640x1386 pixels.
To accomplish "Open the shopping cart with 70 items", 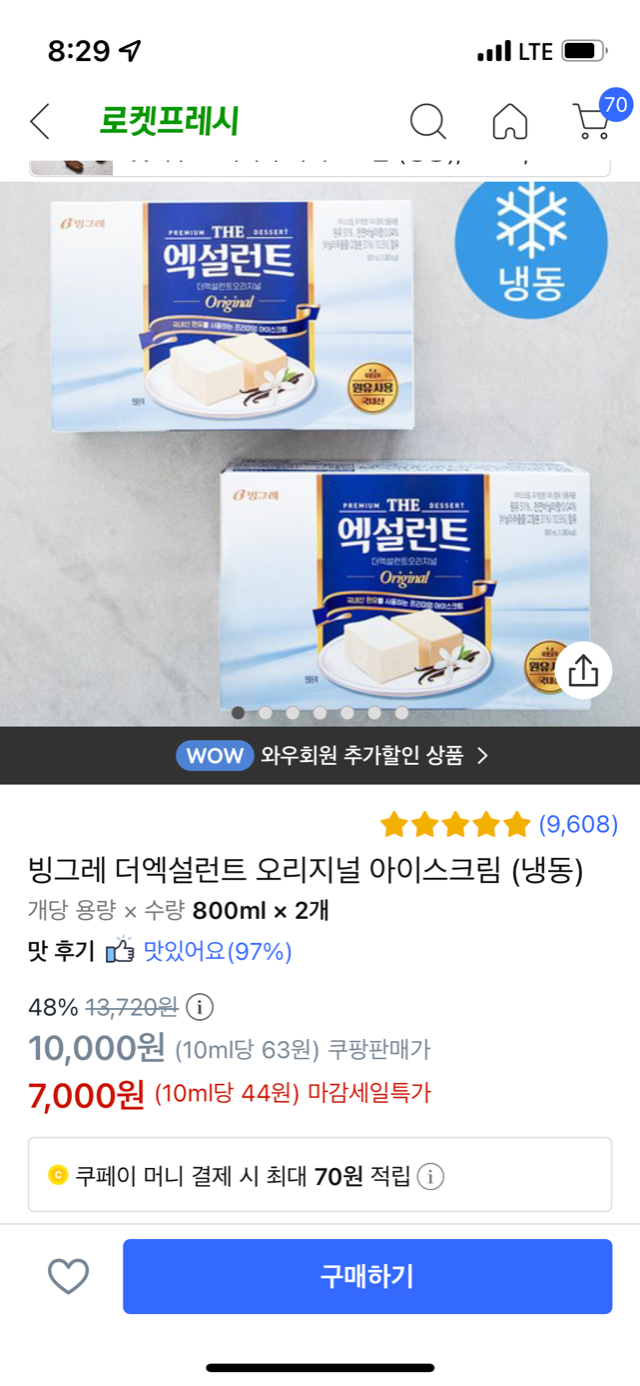I will tap(594, 121).
